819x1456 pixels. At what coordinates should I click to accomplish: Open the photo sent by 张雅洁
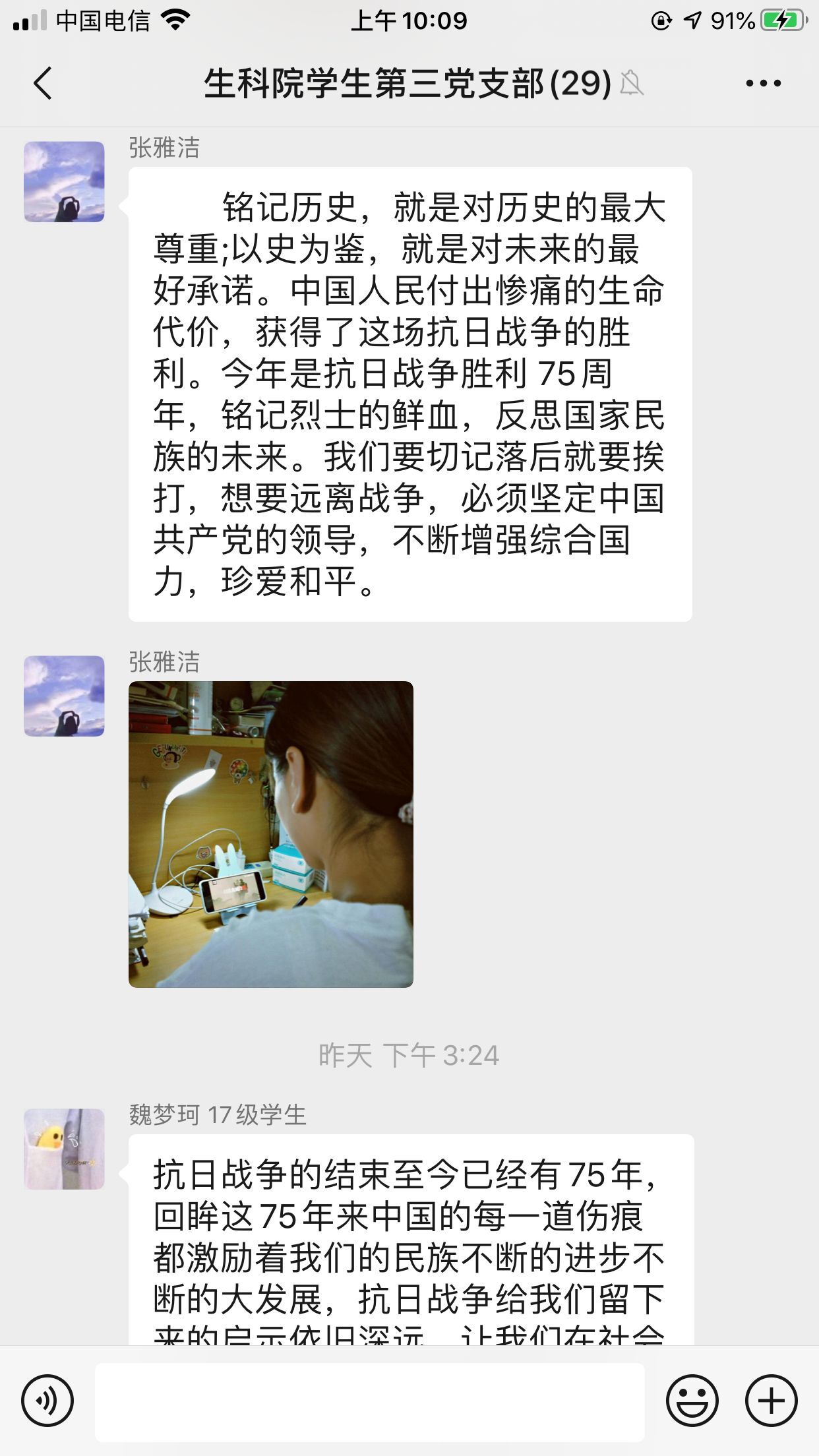coord(271,834)
